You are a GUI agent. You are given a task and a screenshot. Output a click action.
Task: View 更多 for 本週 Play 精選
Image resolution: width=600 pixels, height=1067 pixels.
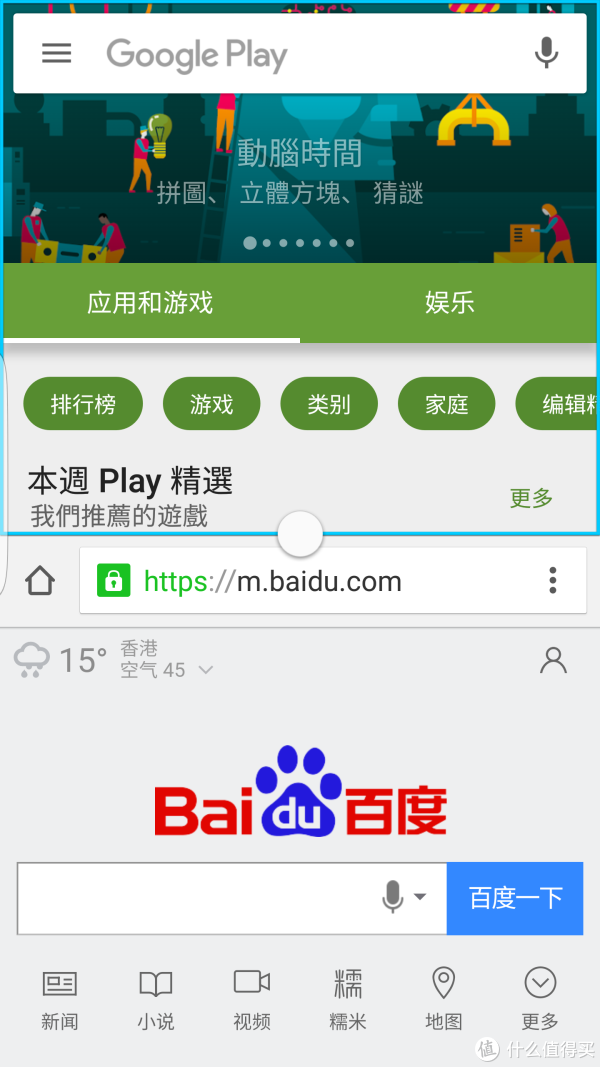(531, 498)
